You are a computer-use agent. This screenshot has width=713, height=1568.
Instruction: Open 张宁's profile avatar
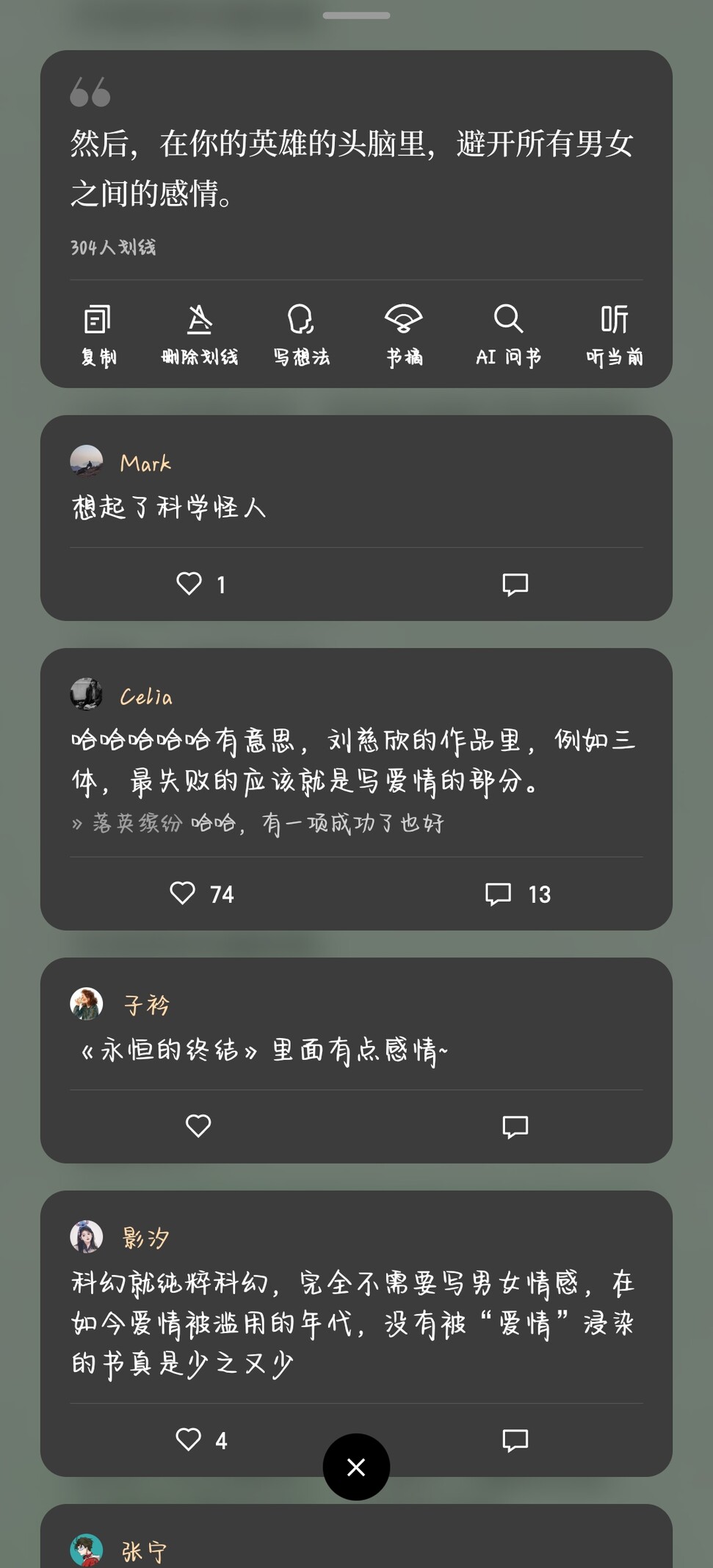point(87,1550)
